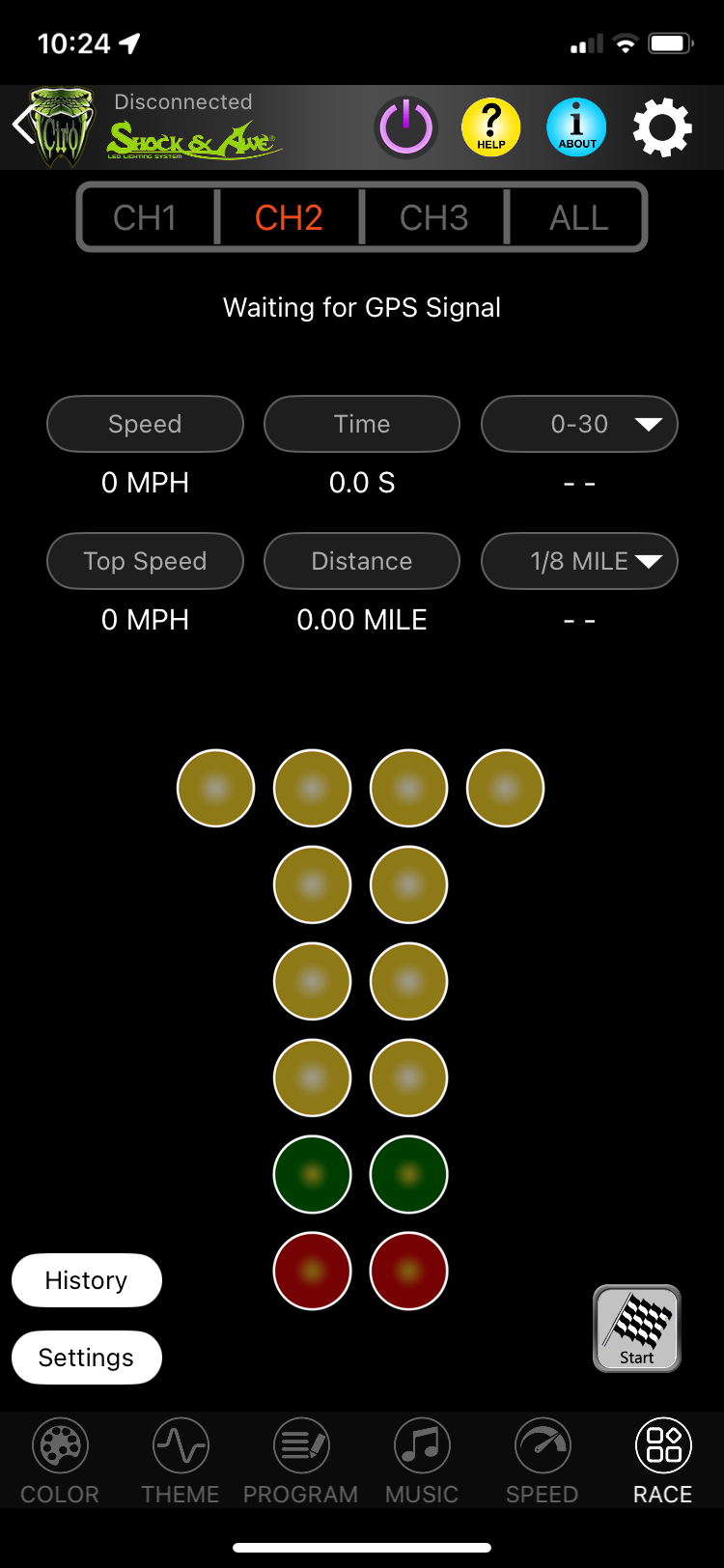Switch to the COLOR tab
This screenshot has width=724, height=1568.
click(60, 1462)
